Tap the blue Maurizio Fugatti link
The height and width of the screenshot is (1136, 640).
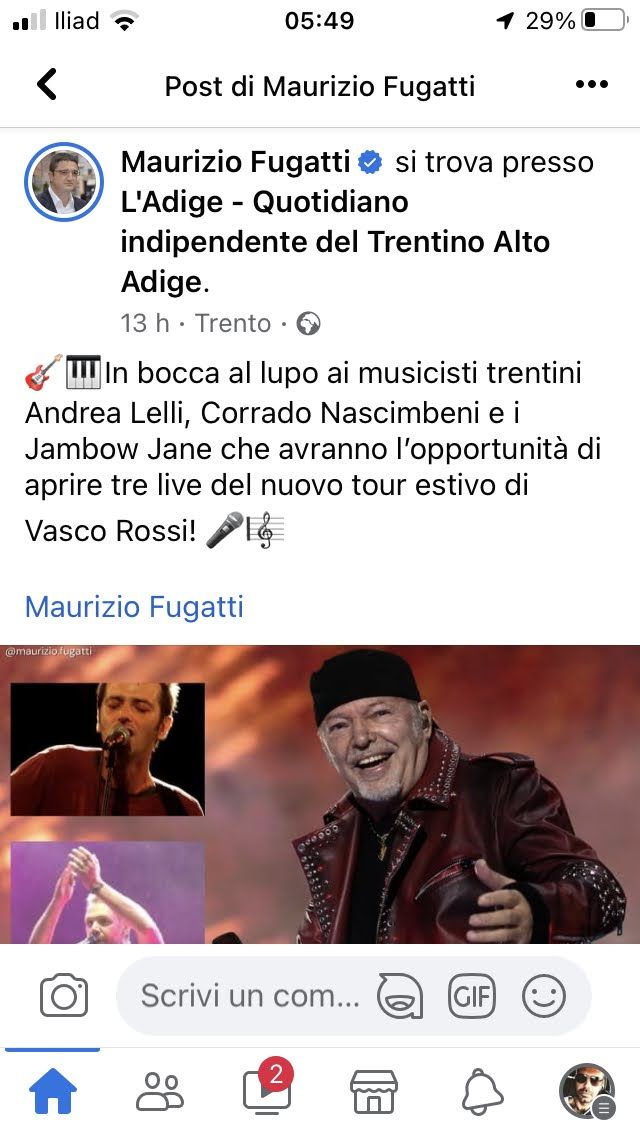(134, 606)
